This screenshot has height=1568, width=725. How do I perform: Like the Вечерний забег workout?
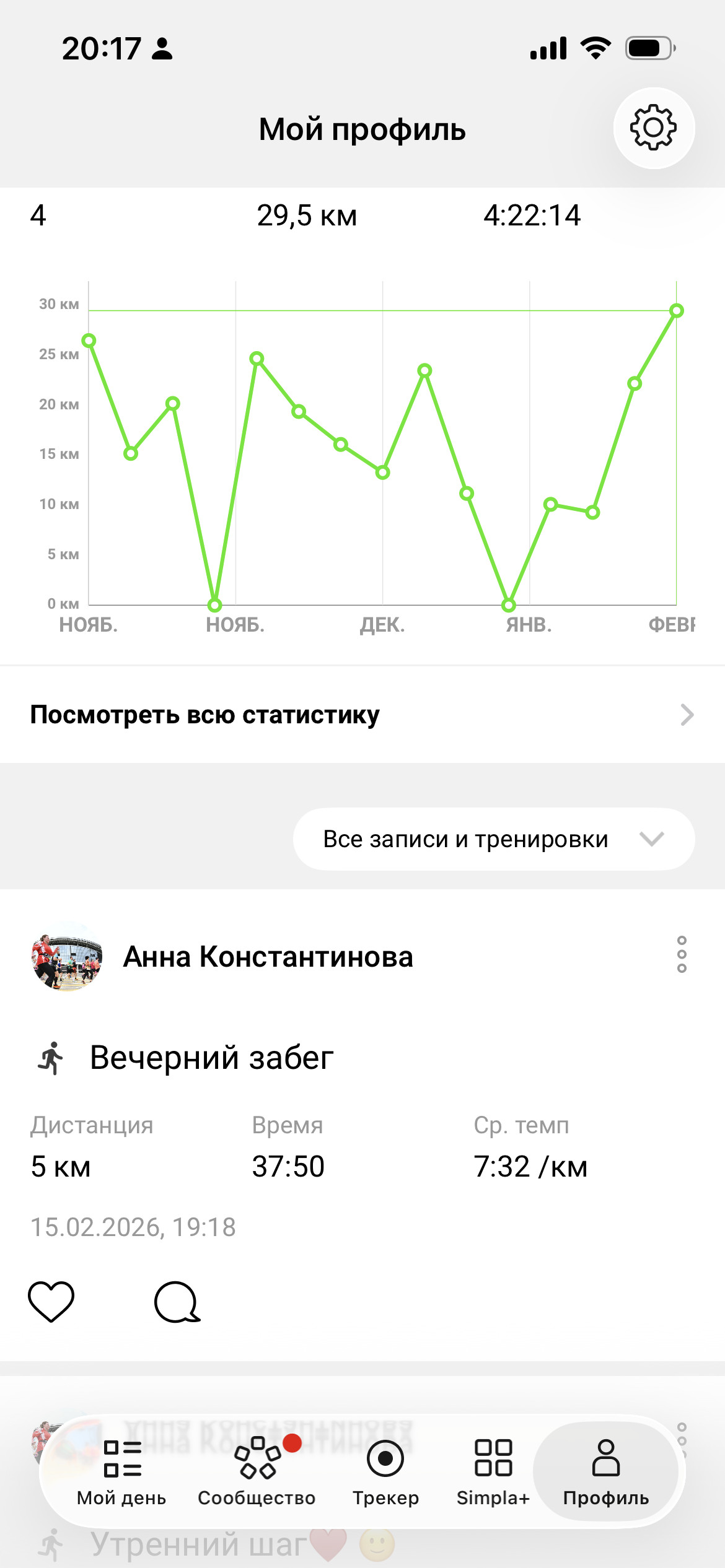[51, 1300]
